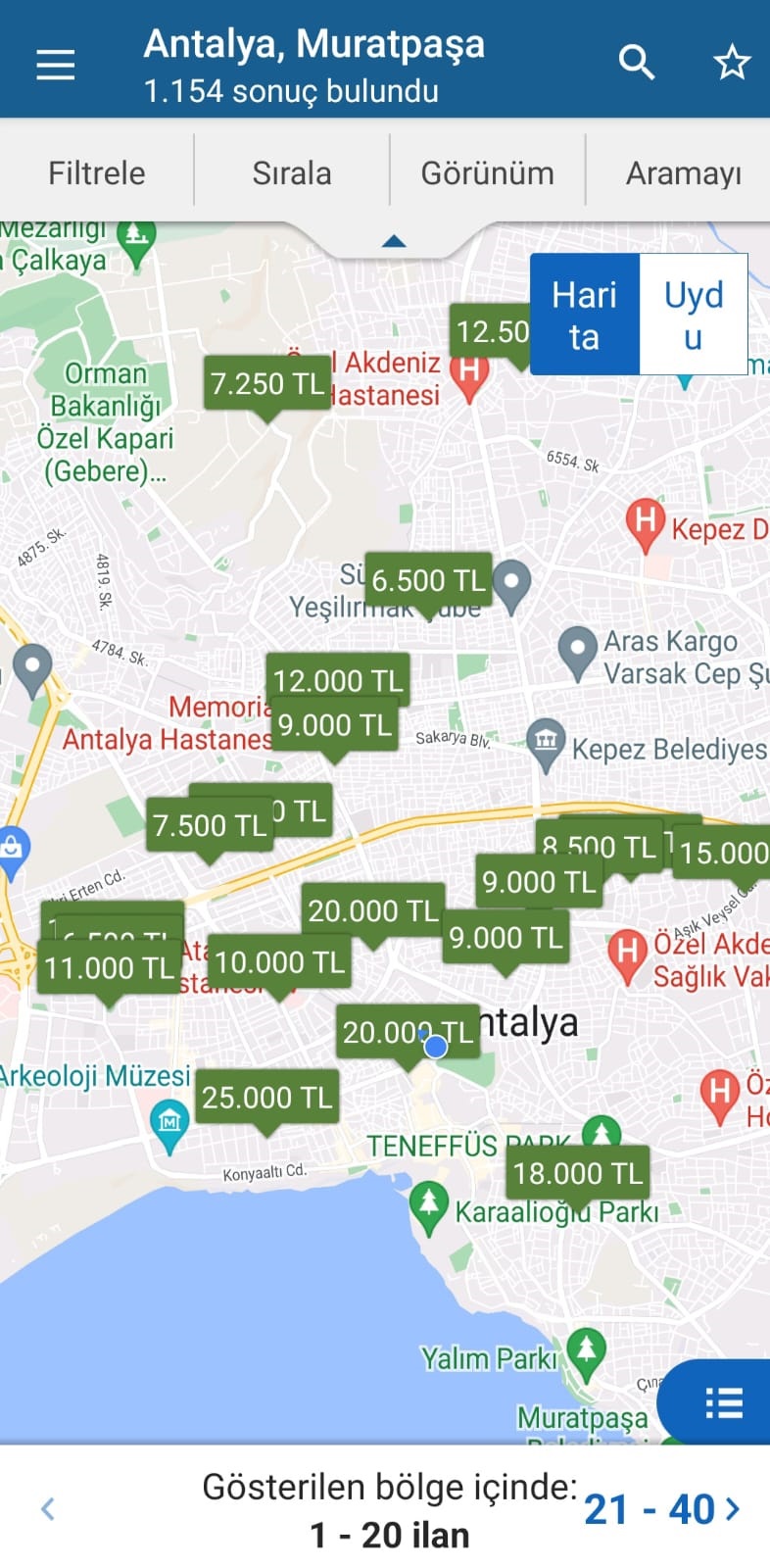770x1568 pixels.
Task: Open the Sırala sorting options
Action: 292,173
